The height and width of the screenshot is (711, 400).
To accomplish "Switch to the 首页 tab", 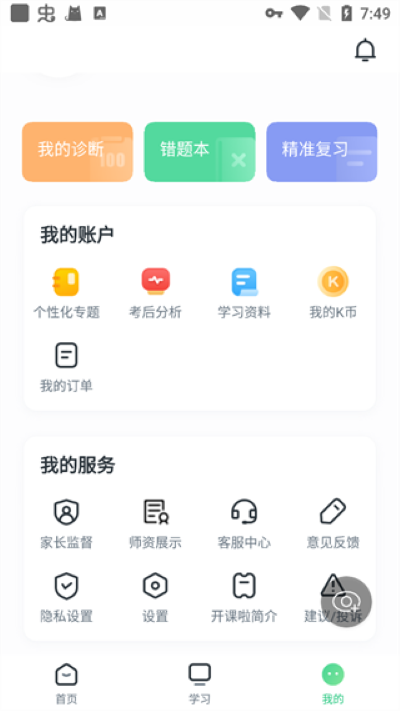I will [x=66, y=684].
